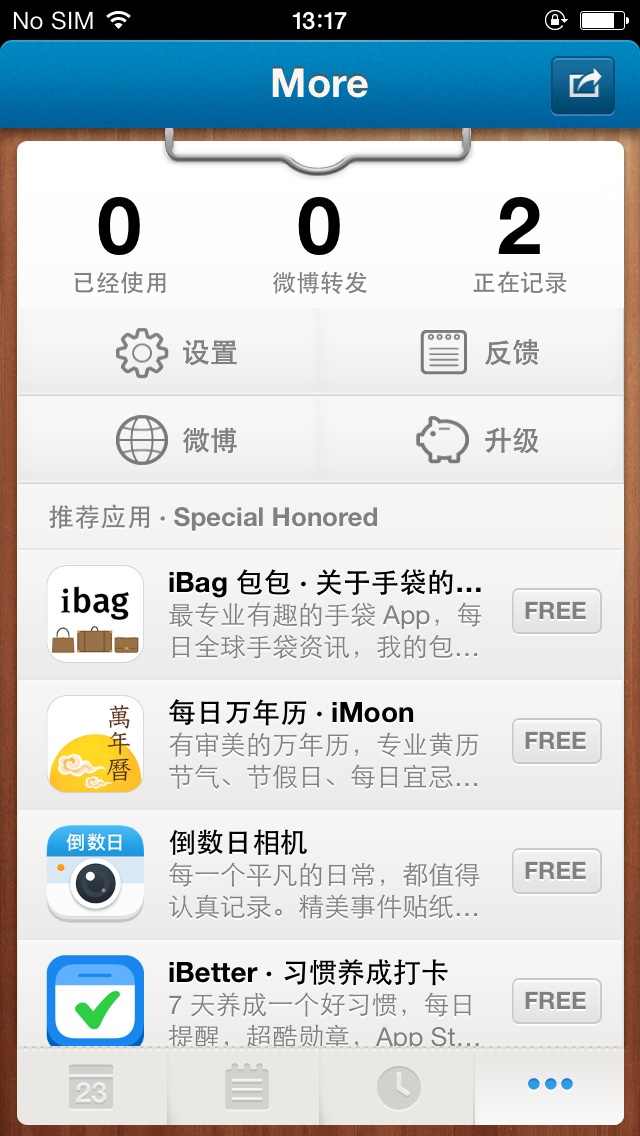This screenshot has height=1136, width=640.
Task: Open 升级 upgrade option
Action: point(479,440)
